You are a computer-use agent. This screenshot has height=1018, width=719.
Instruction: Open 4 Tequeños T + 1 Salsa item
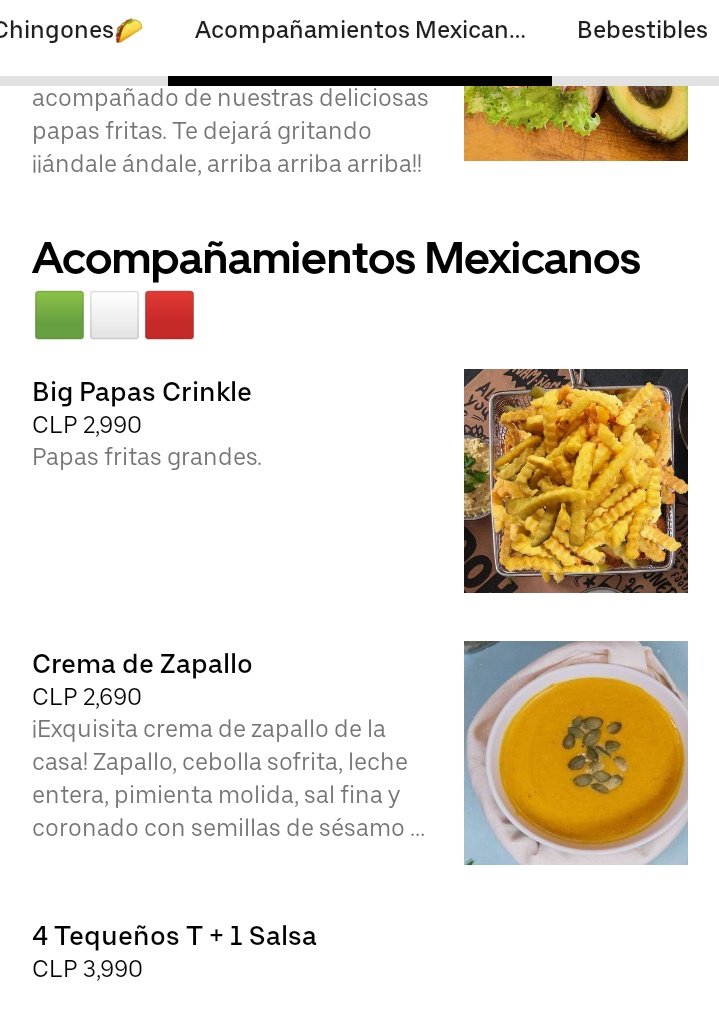pyautogui.click(x=359, y=952)
